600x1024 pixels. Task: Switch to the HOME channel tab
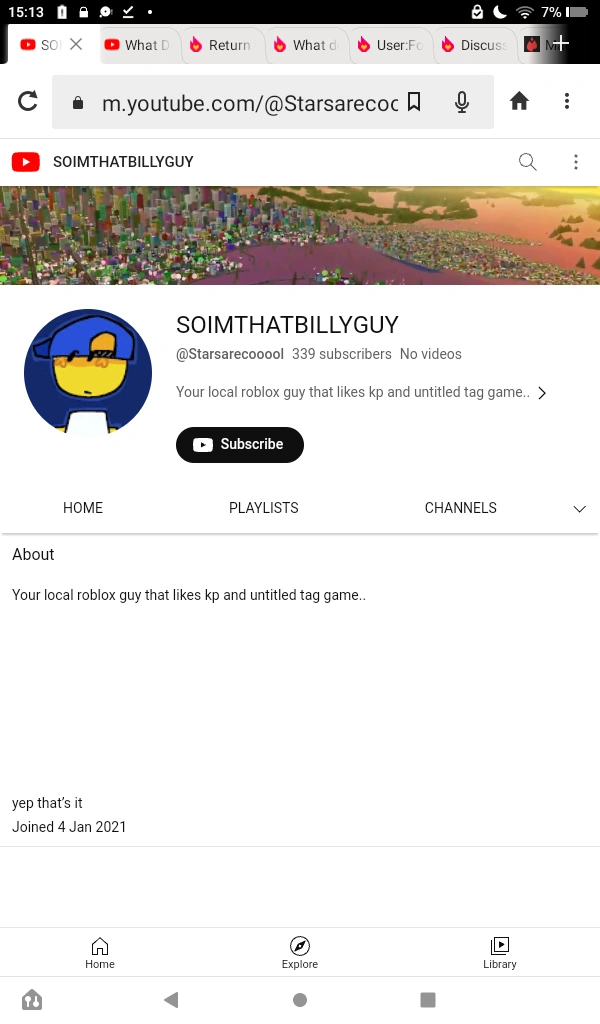(83, 508)
